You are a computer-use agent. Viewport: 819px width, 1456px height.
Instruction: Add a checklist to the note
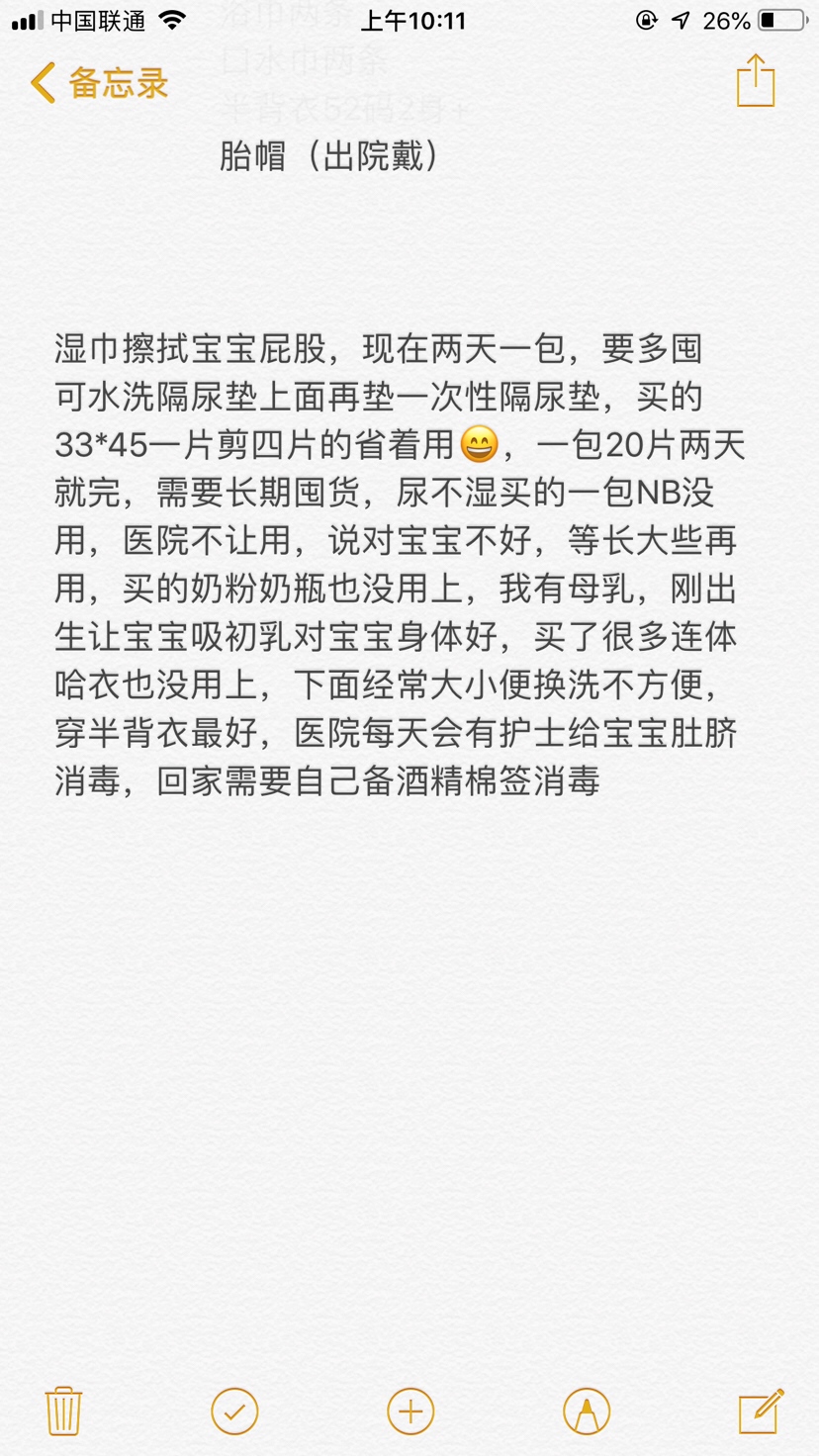tap(234, 1410)
